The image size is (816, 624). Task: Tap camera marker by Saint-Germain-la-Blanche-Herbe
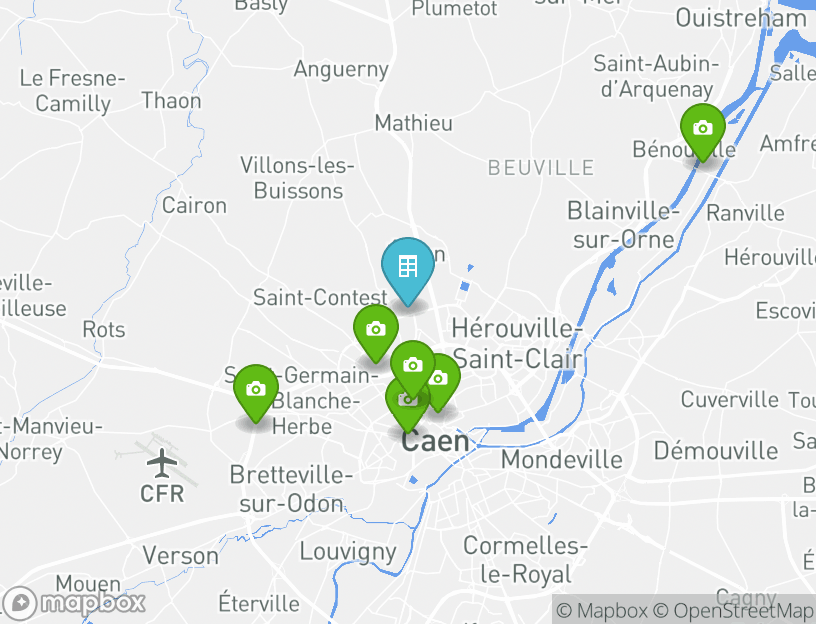point(256,390)
